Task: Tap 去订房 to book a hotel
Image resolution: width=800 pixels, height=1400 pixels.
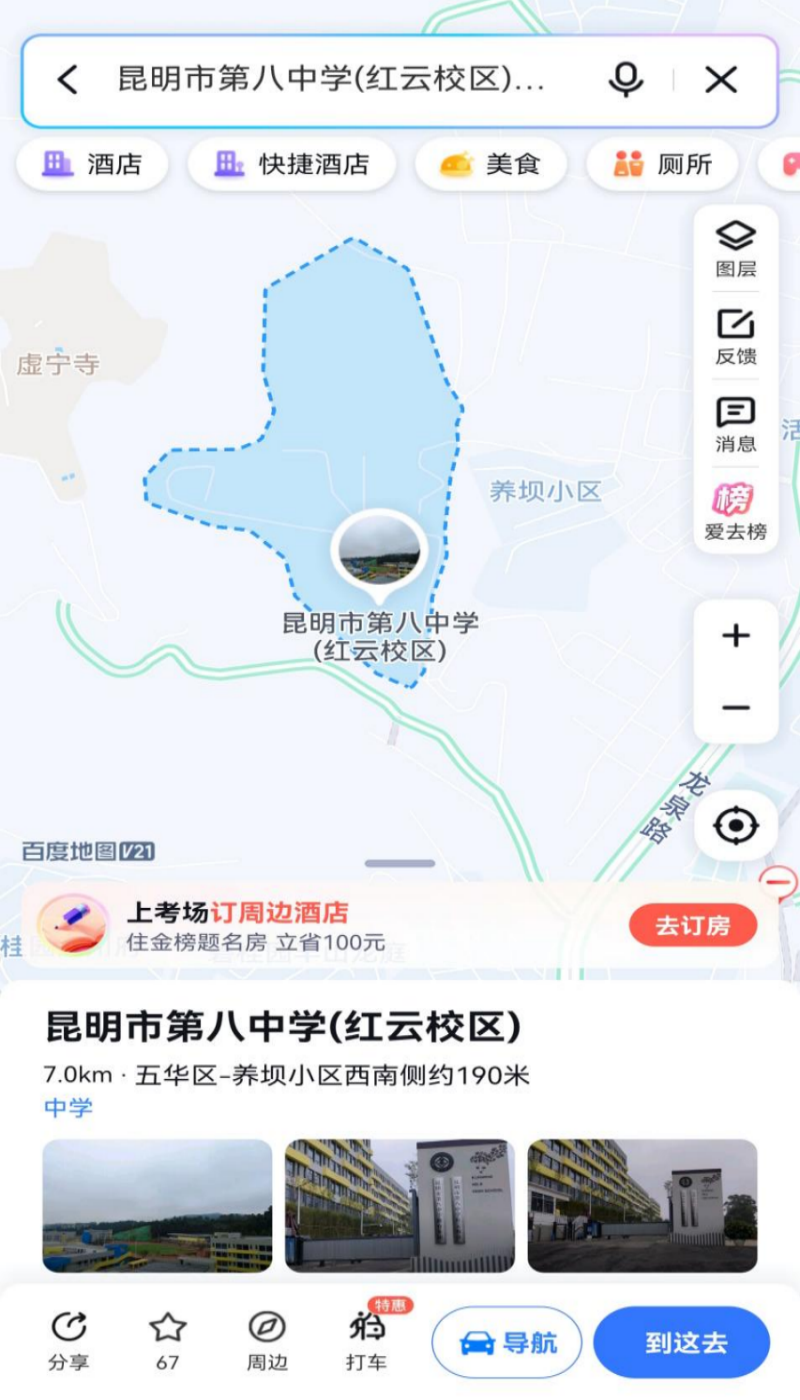Action: (x=692, y=925)
